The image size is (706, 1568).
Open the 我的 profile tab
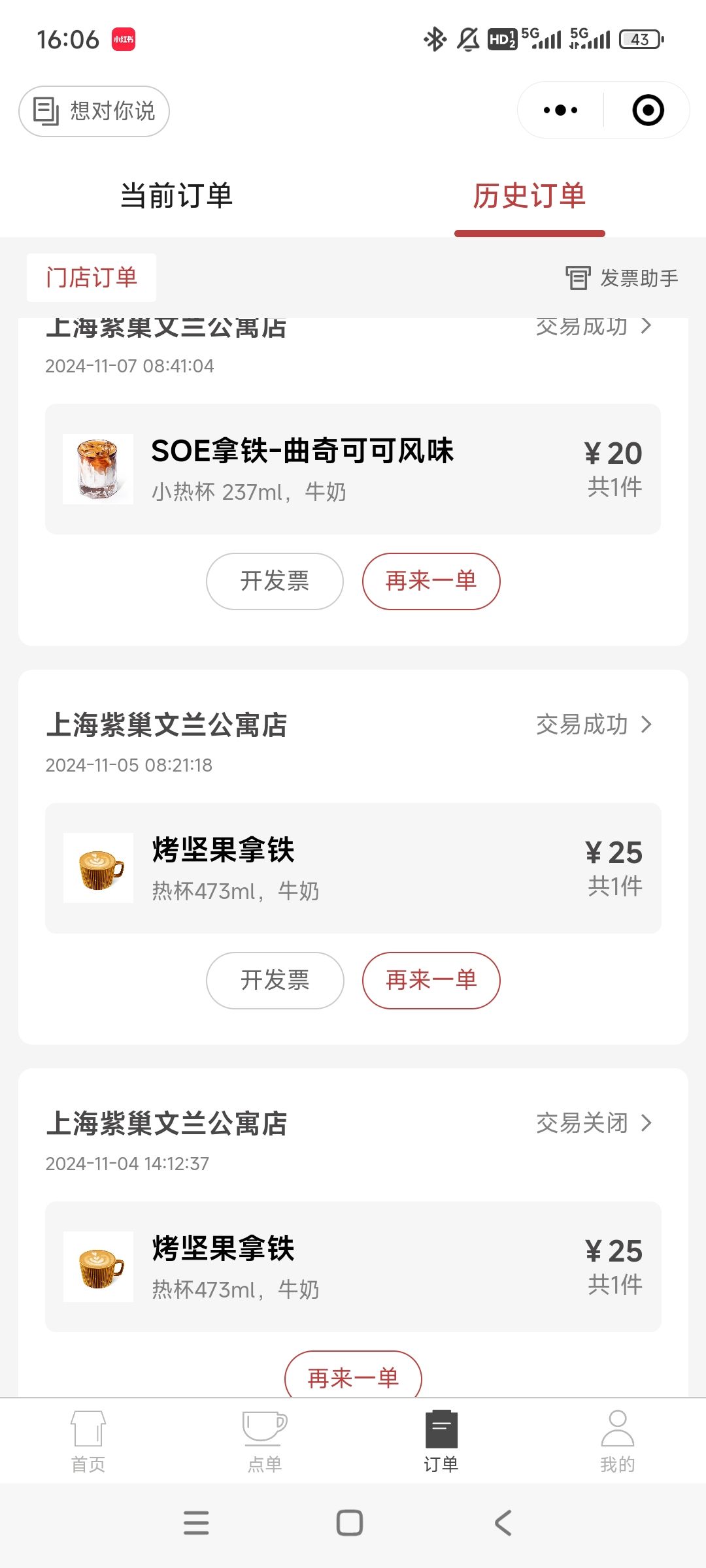pos(618,1441)
